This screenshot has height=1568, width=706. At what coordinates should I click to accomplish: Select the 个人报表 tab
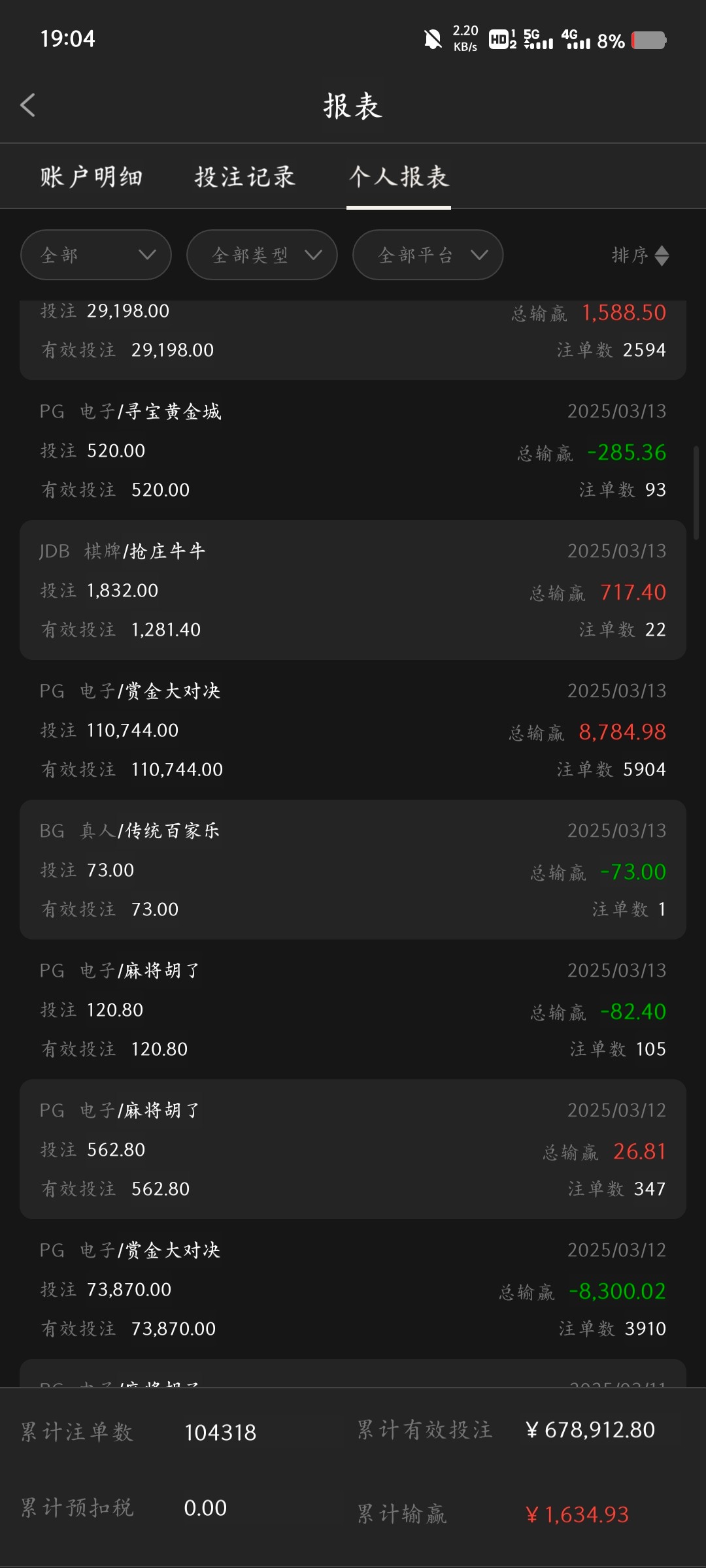point(399,177)
